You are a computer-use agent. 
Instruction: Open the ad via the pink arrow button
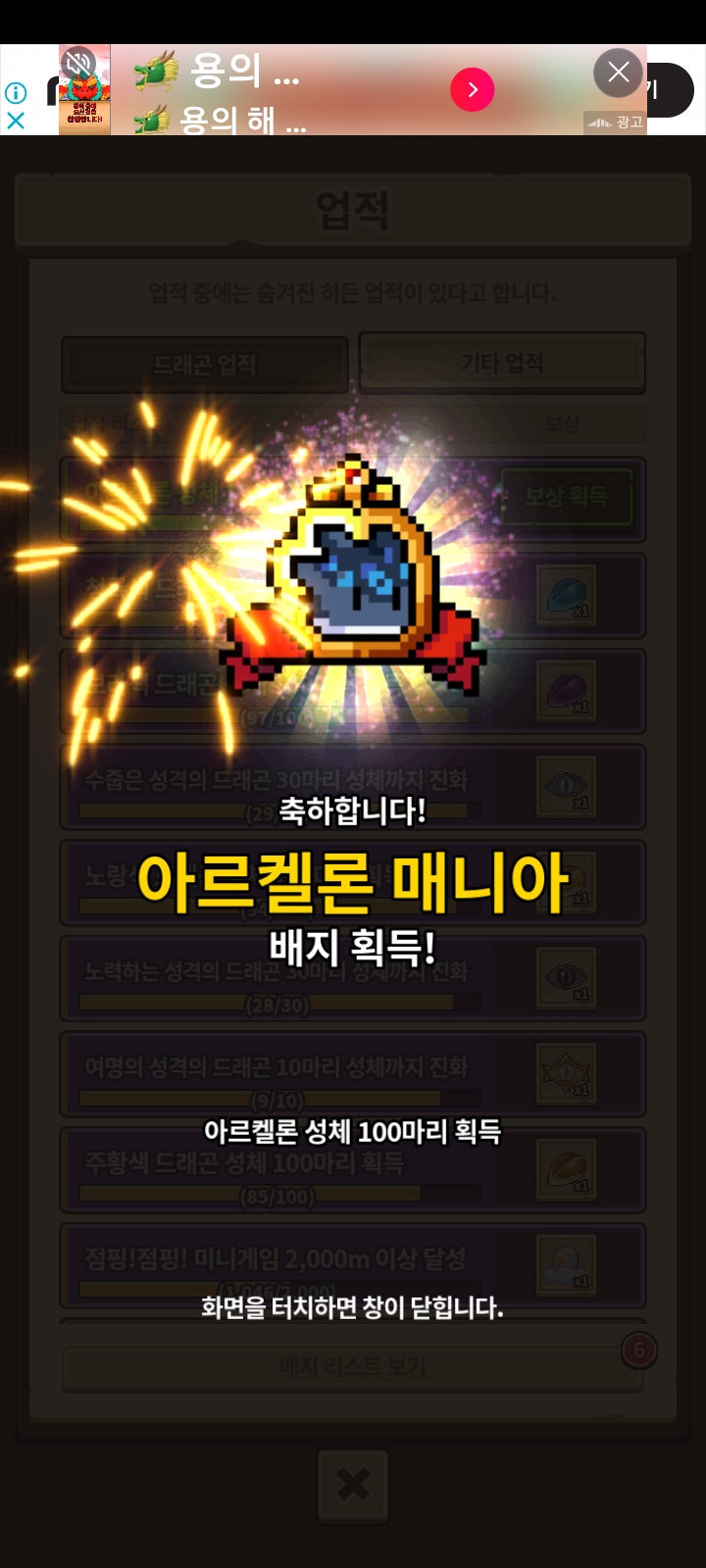point(472,90)
